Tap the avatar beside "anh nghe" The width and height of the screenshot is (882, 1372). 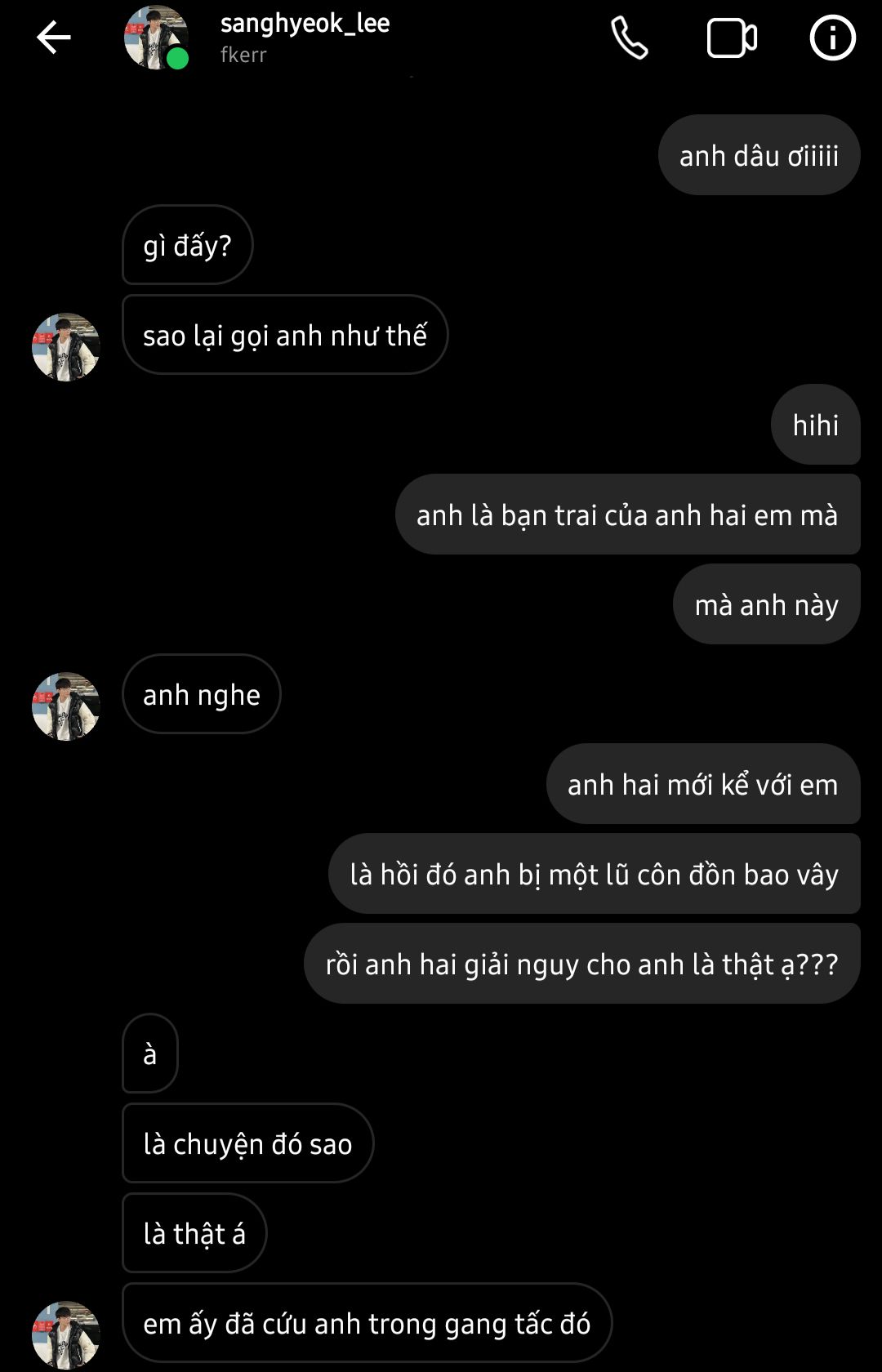tap(65, 706)
